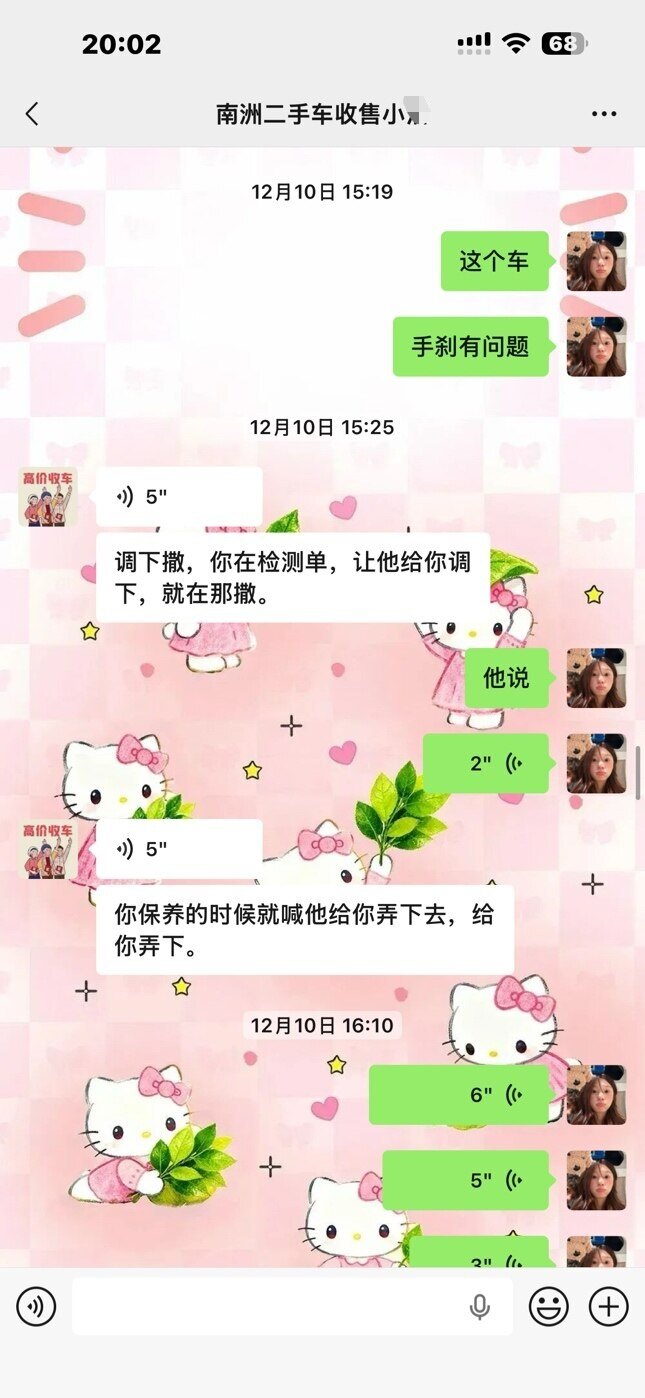
Task: Tap the microphone icon inside the text field
Action: click(x=480, y=1306)
